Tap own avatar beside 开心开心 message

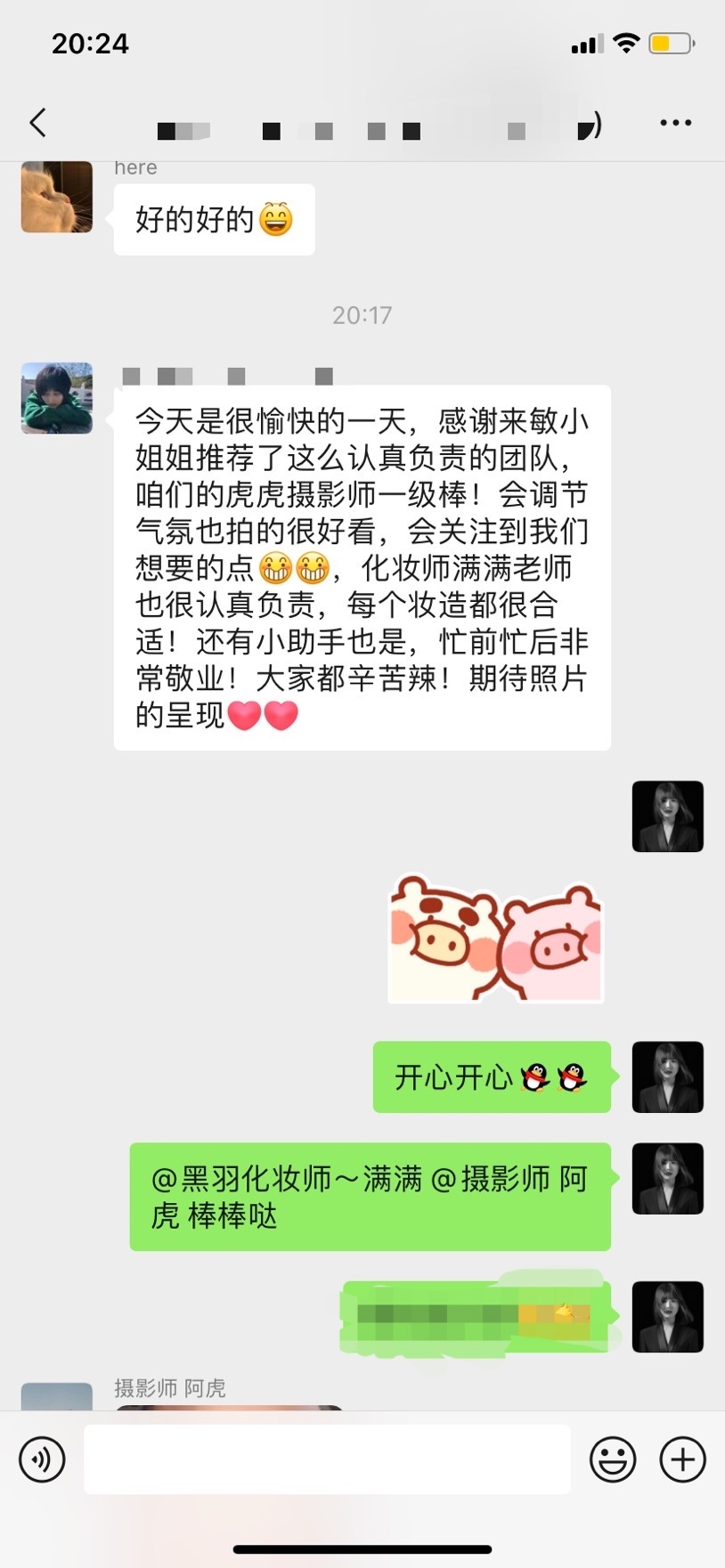(667, 1076)
